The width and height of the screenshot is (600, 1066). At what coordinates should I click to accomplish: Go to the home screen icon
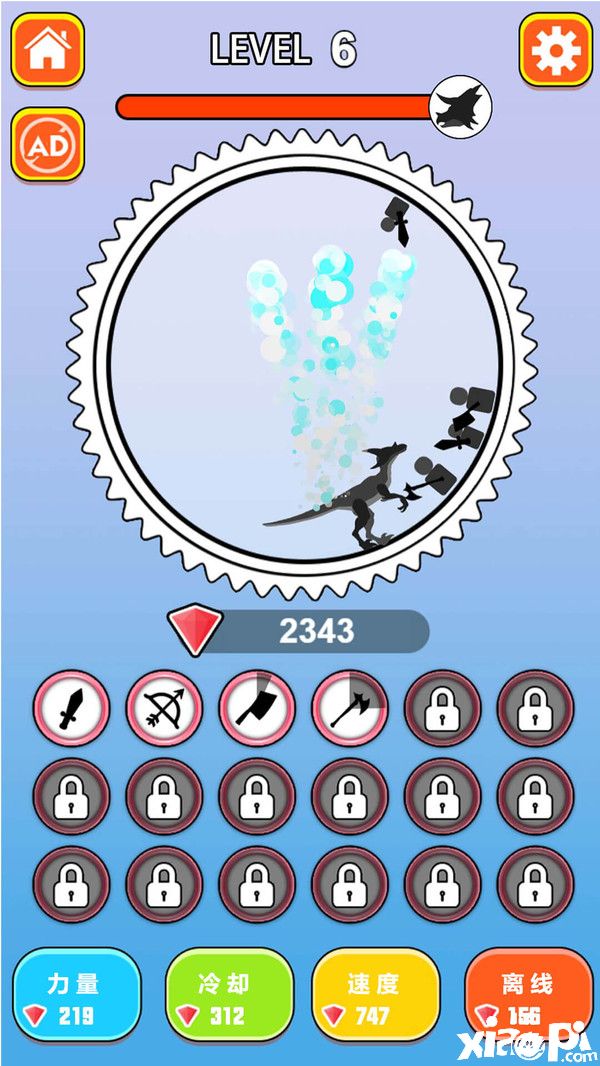47,50
